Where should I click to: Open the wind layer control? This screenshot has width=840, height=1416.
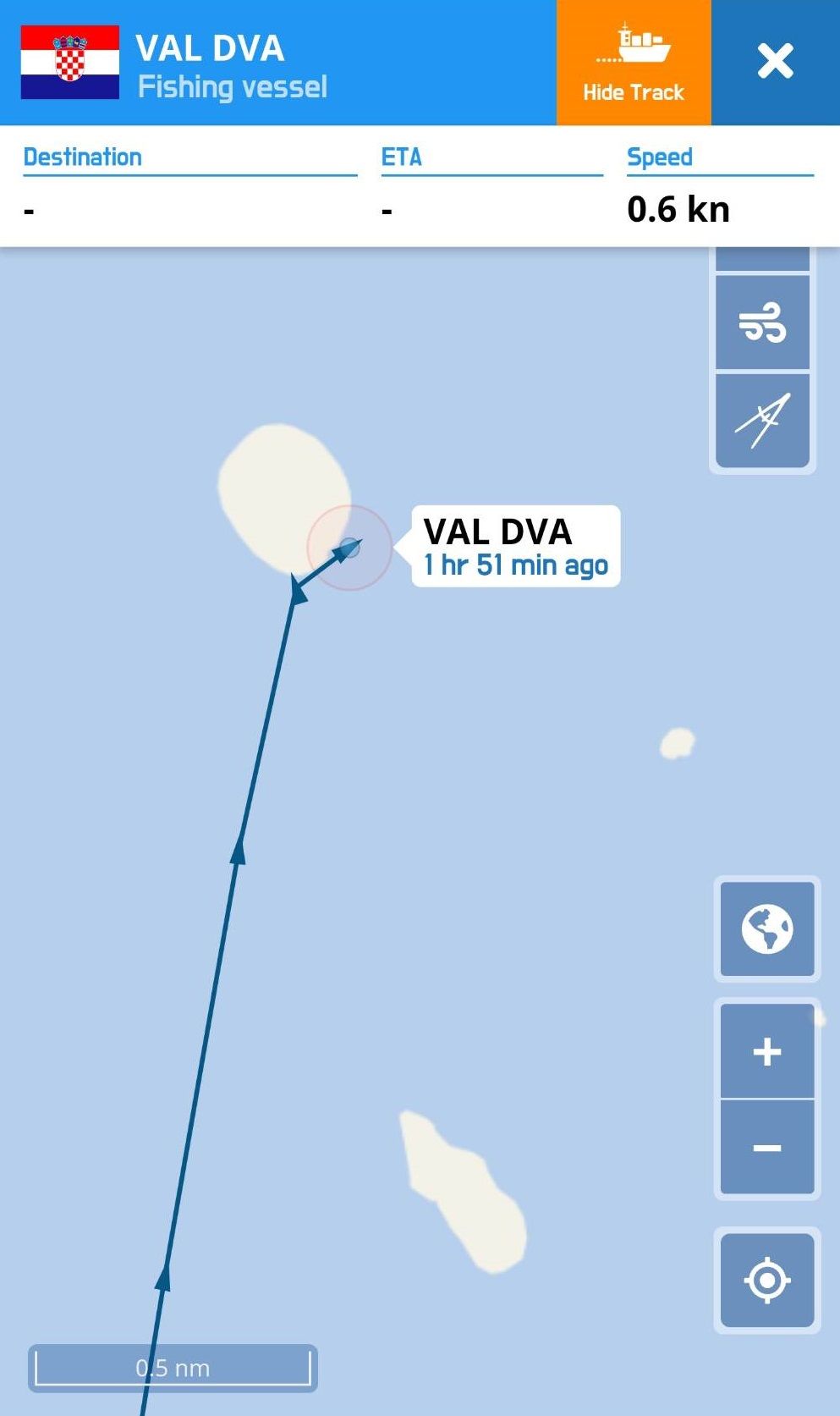coord(762,322)
